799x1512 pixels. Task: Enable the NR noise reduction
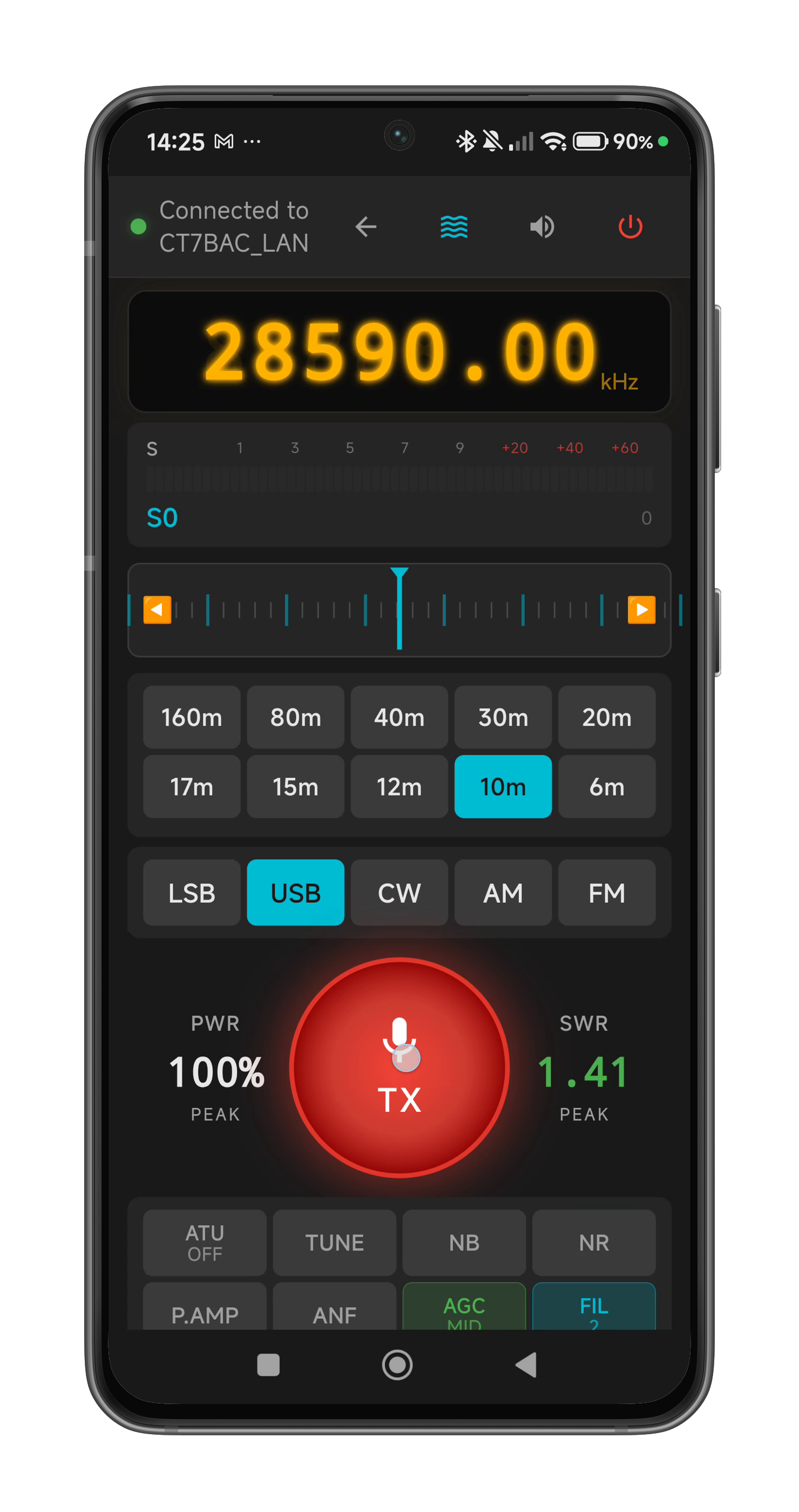point(594,1242)
